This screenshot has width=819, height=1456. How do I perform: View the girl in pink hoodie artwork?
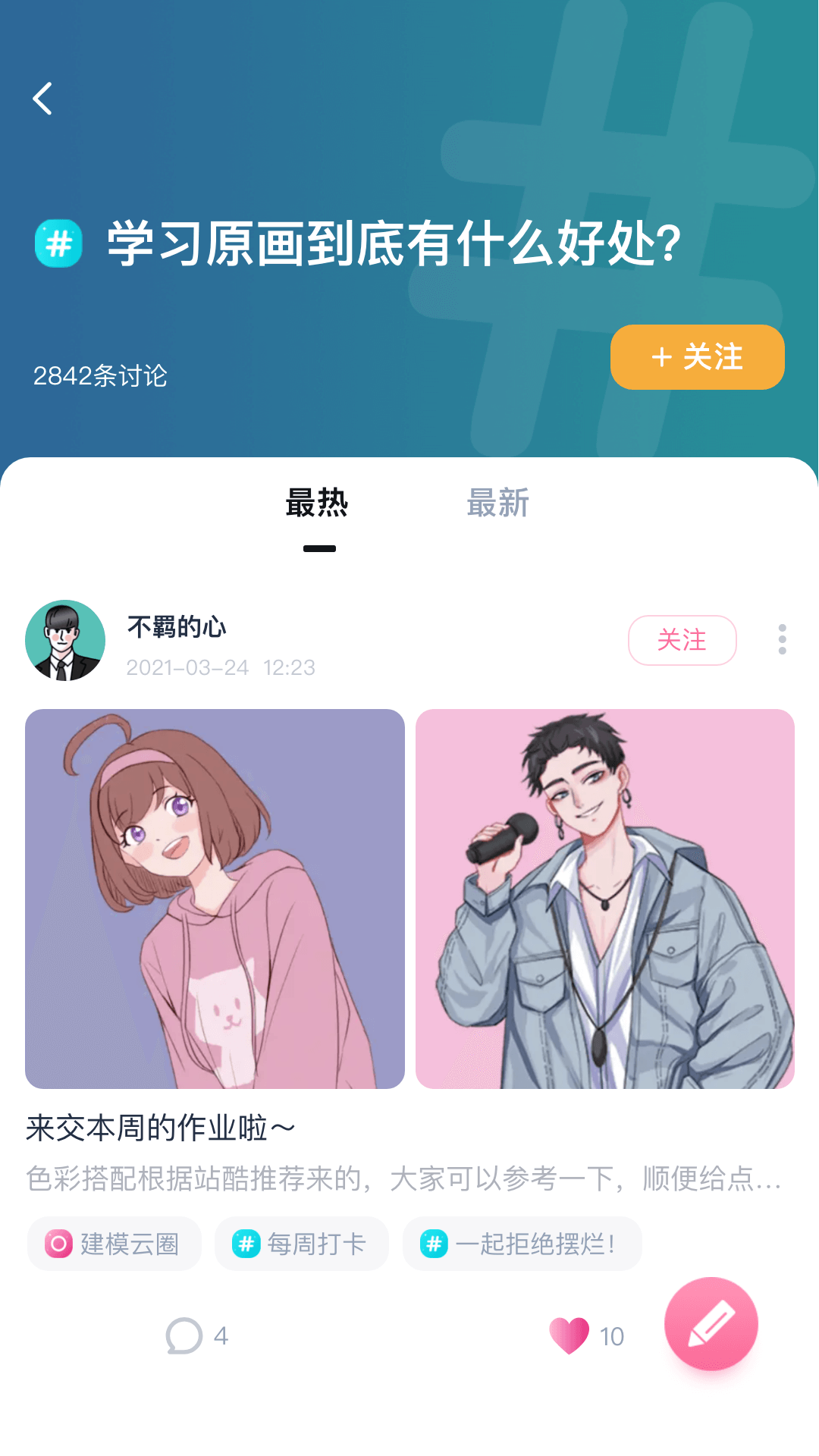pos(216,899)
